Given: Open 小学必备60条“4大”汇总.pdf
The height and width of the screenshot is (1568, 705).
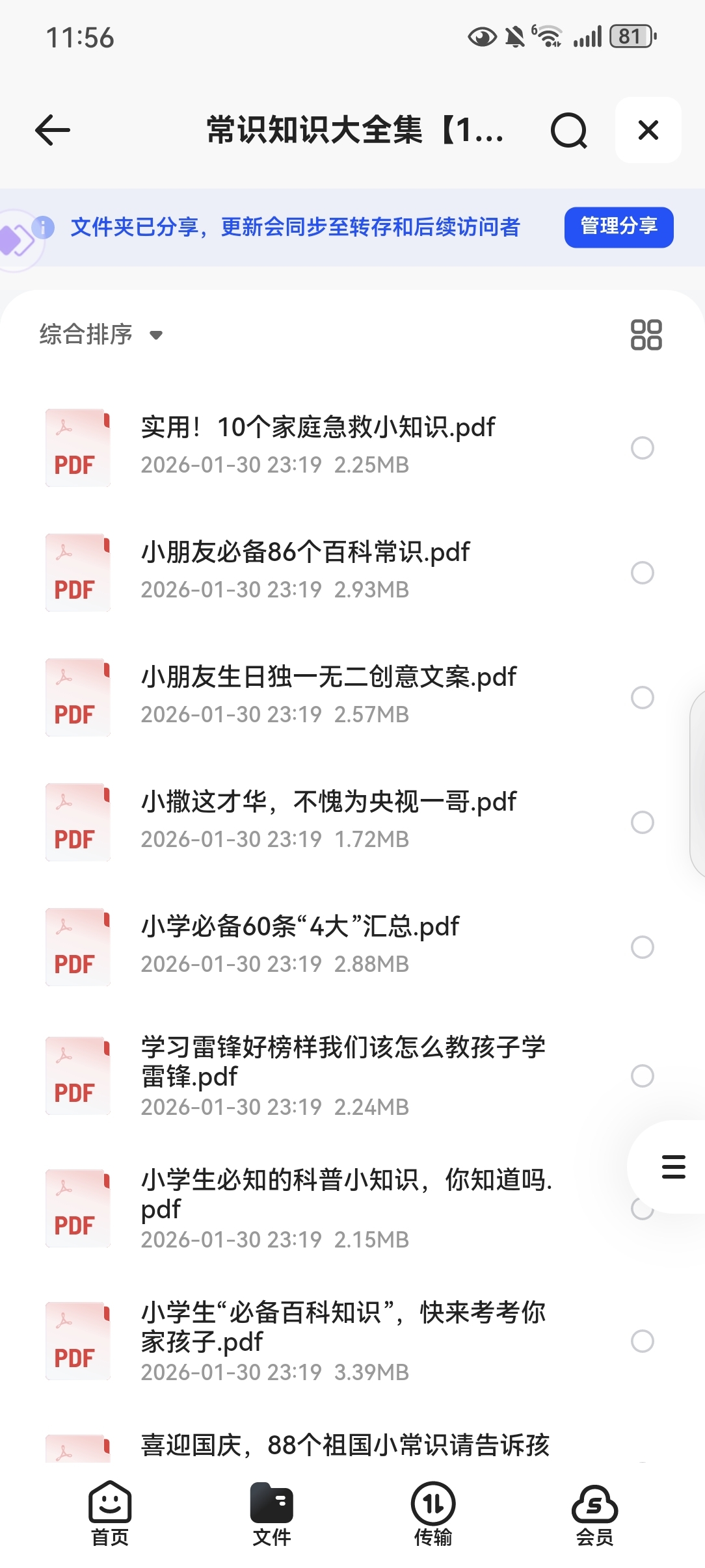Looking at the screenshot, I should pyautogui.click(x=300, y=927).
